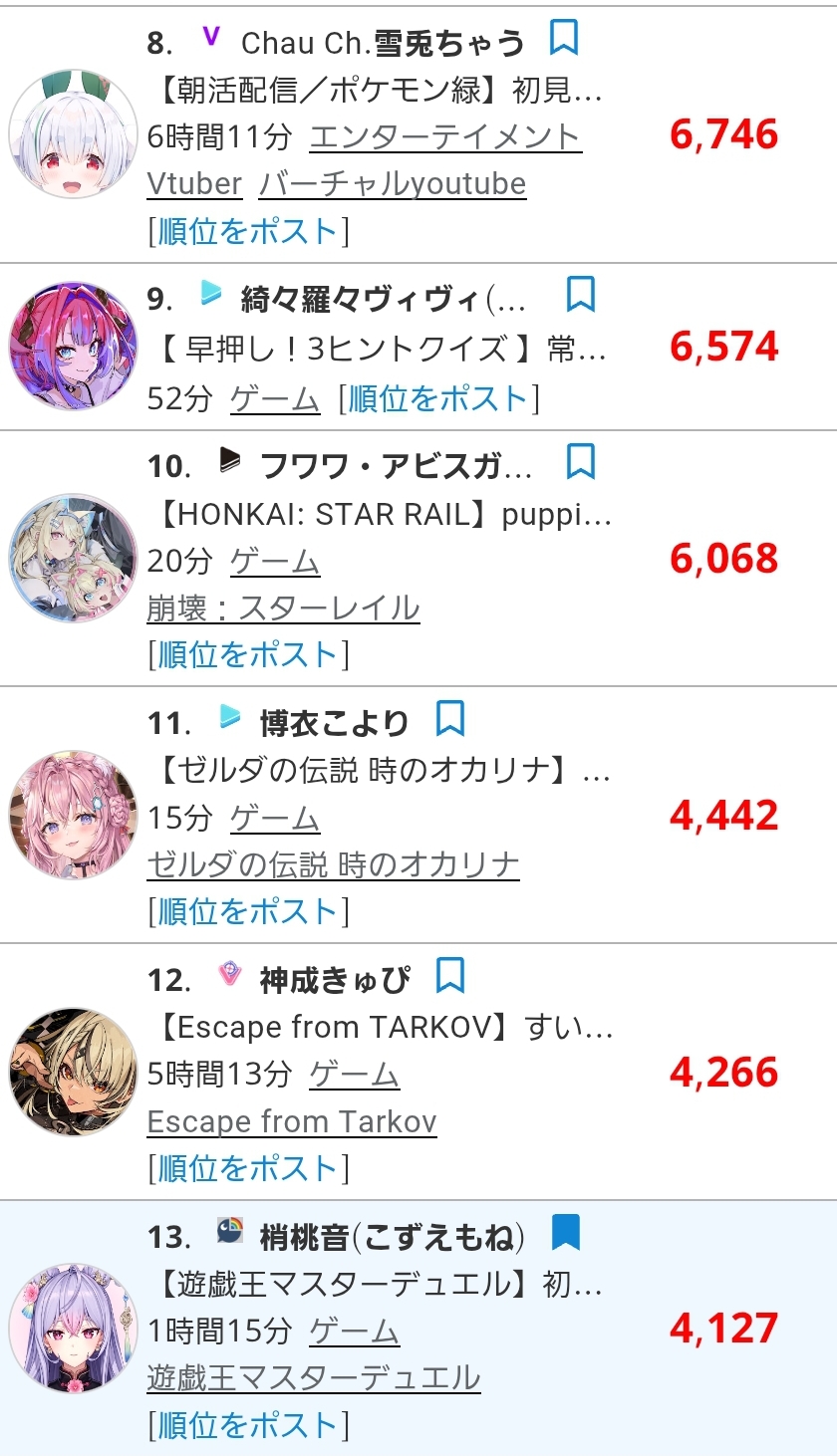This screenshot has width=837, height=1456.
Task: Post the rank for 博衣こより
Action: pyautogui.click(x=248, y=911)
